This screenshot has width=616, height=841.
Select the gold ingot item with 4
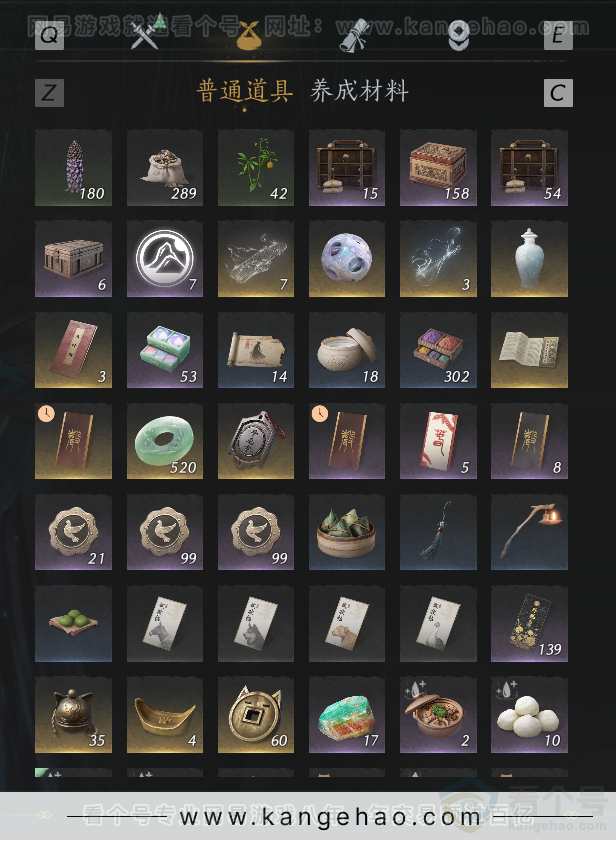[x=164, y=715]
